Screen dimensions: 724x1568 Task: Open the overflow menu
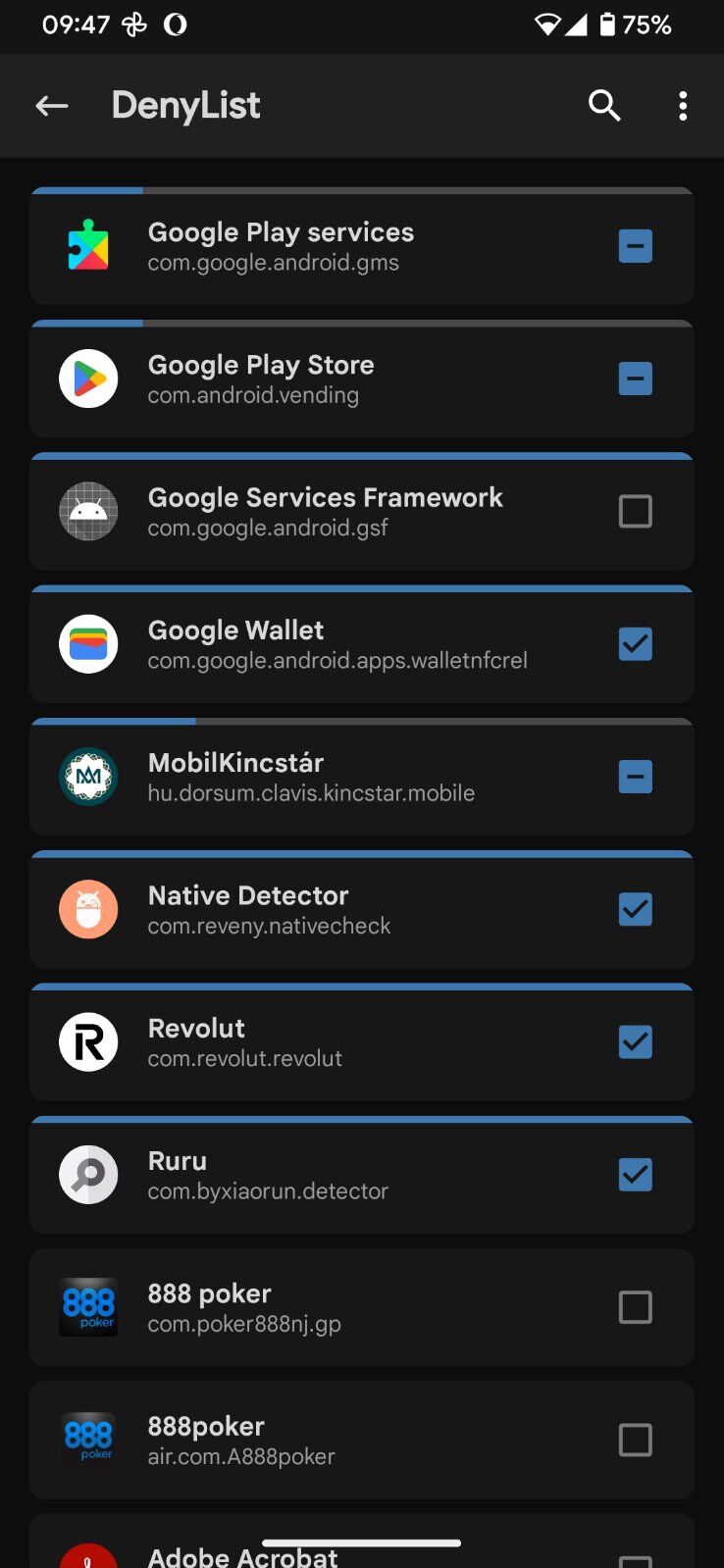click(683, 106)
